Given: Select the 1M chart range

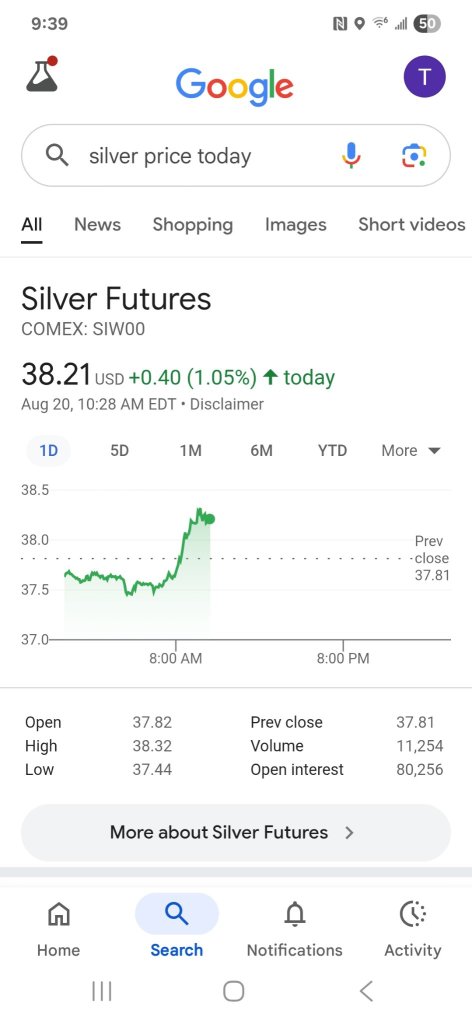Looking at the screenshot, I should (x=191, y=451).
